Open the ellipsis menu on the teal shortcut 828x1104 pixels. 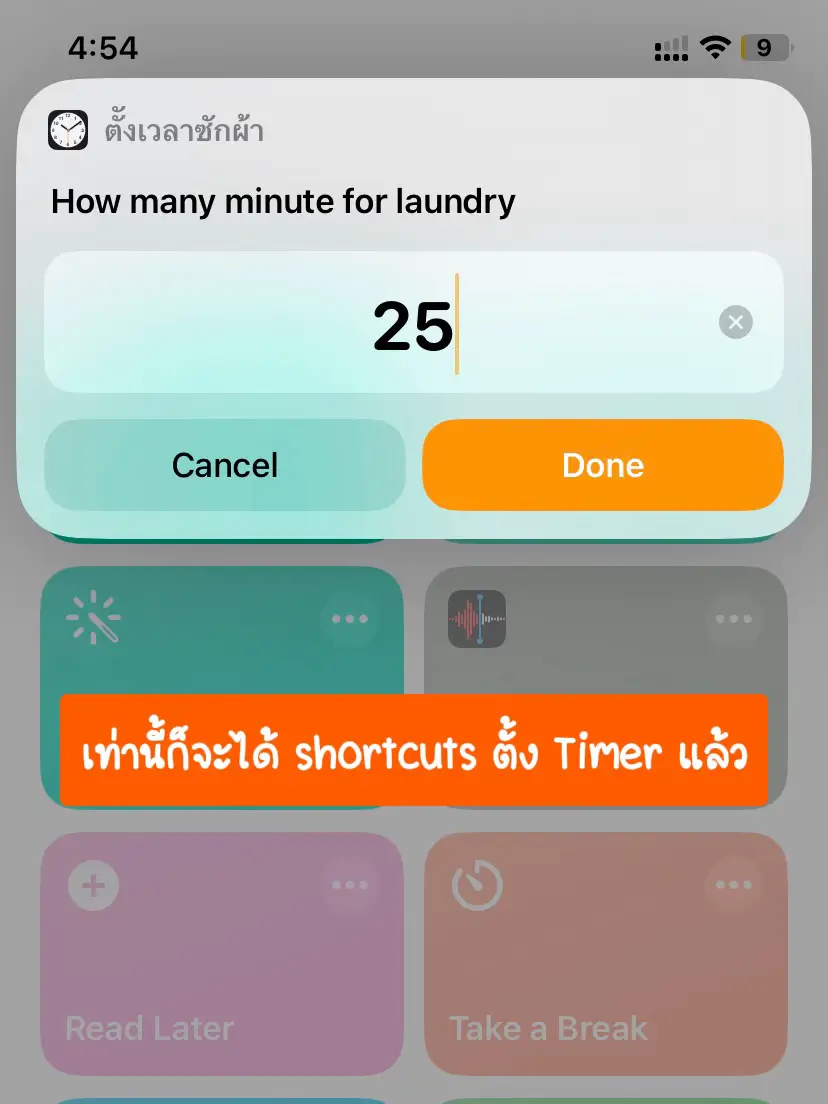(x=350, y=619)
